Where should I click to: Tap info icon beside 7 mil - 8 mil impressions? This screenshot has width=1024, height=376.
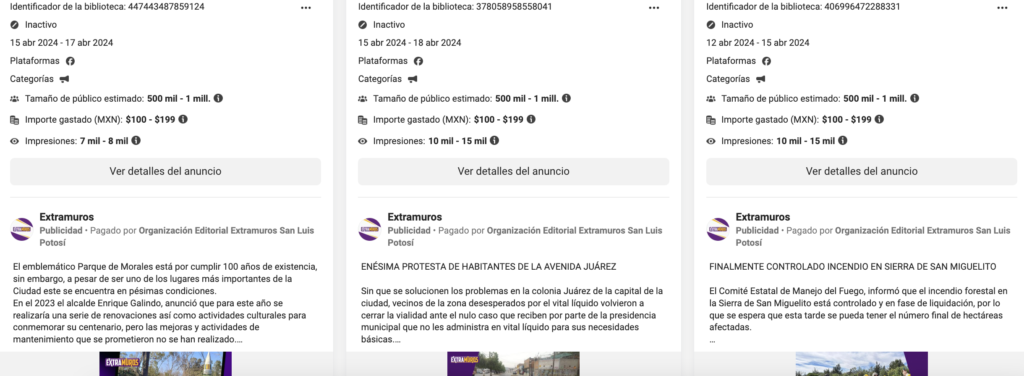[x=136, y=140]
